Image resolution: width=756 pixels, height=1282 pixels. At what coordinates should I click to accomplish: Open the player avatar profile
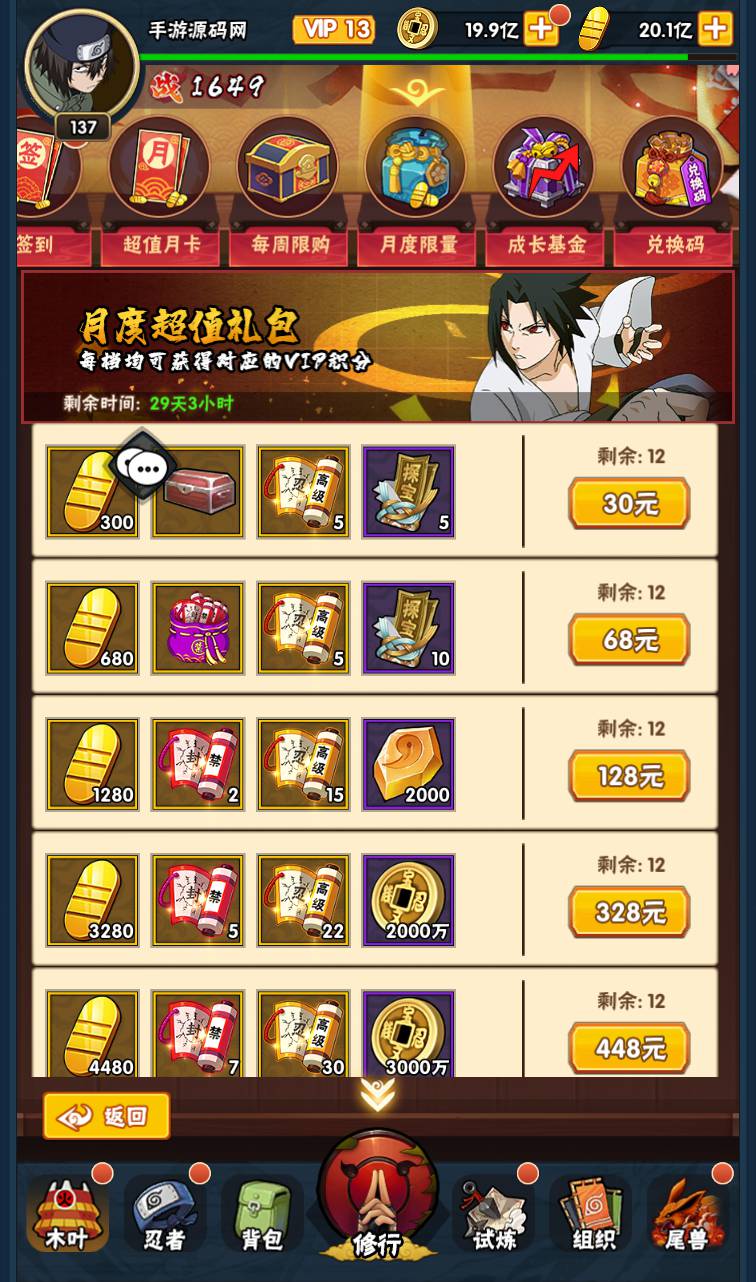[81, 68]
